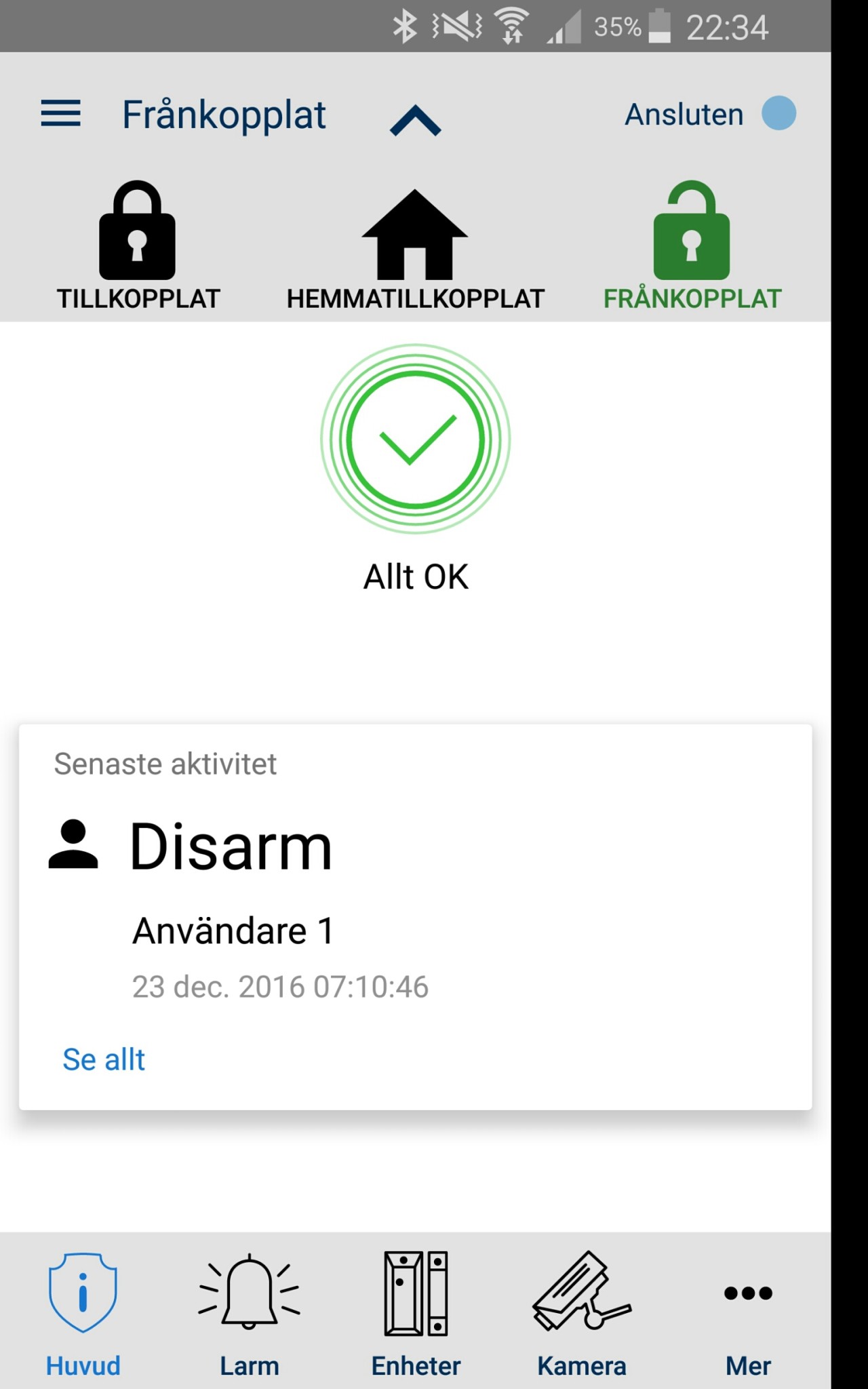Open the Se allt activity link

click(104, 1059)
